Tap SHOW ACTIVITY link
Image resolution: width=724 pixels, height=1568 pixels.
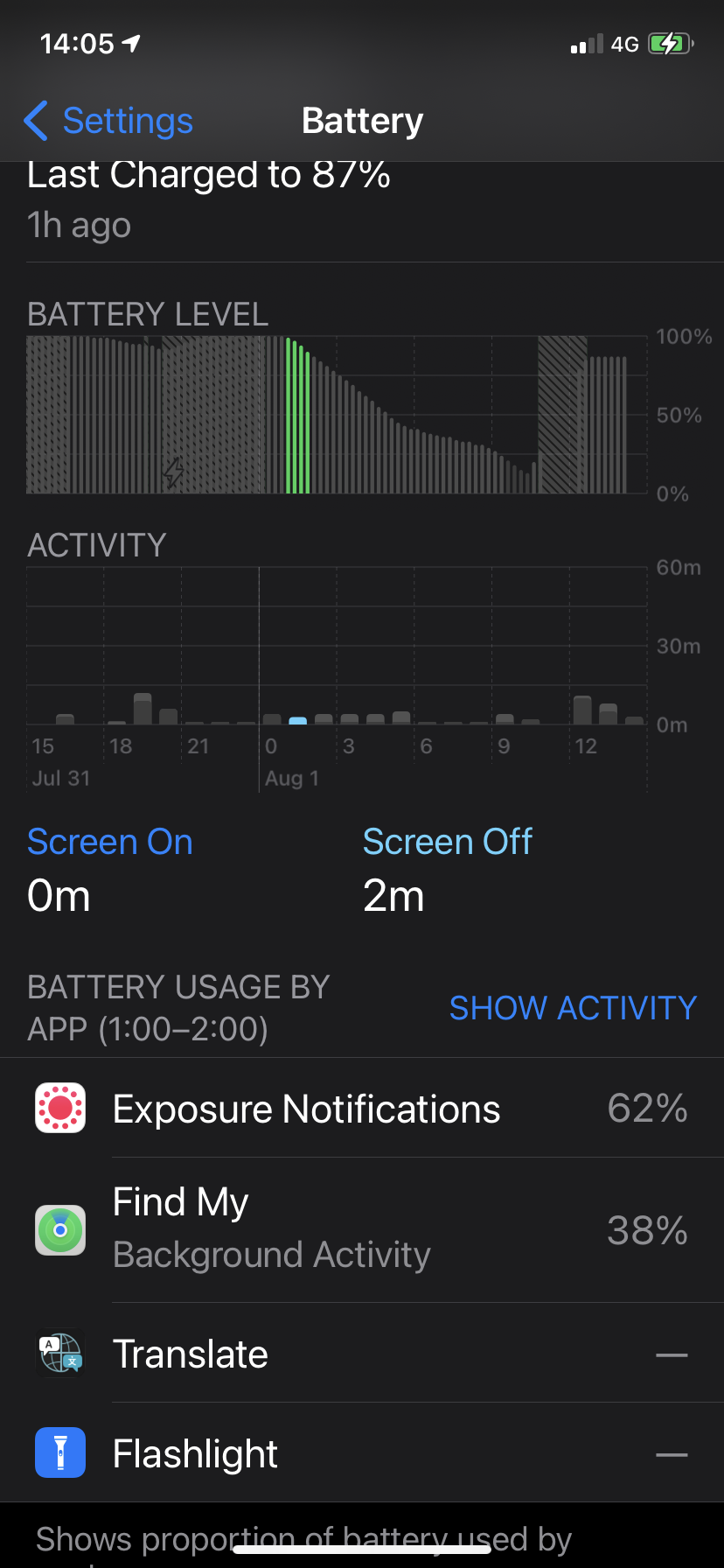pyautogui.click(x=573, y=1008)
